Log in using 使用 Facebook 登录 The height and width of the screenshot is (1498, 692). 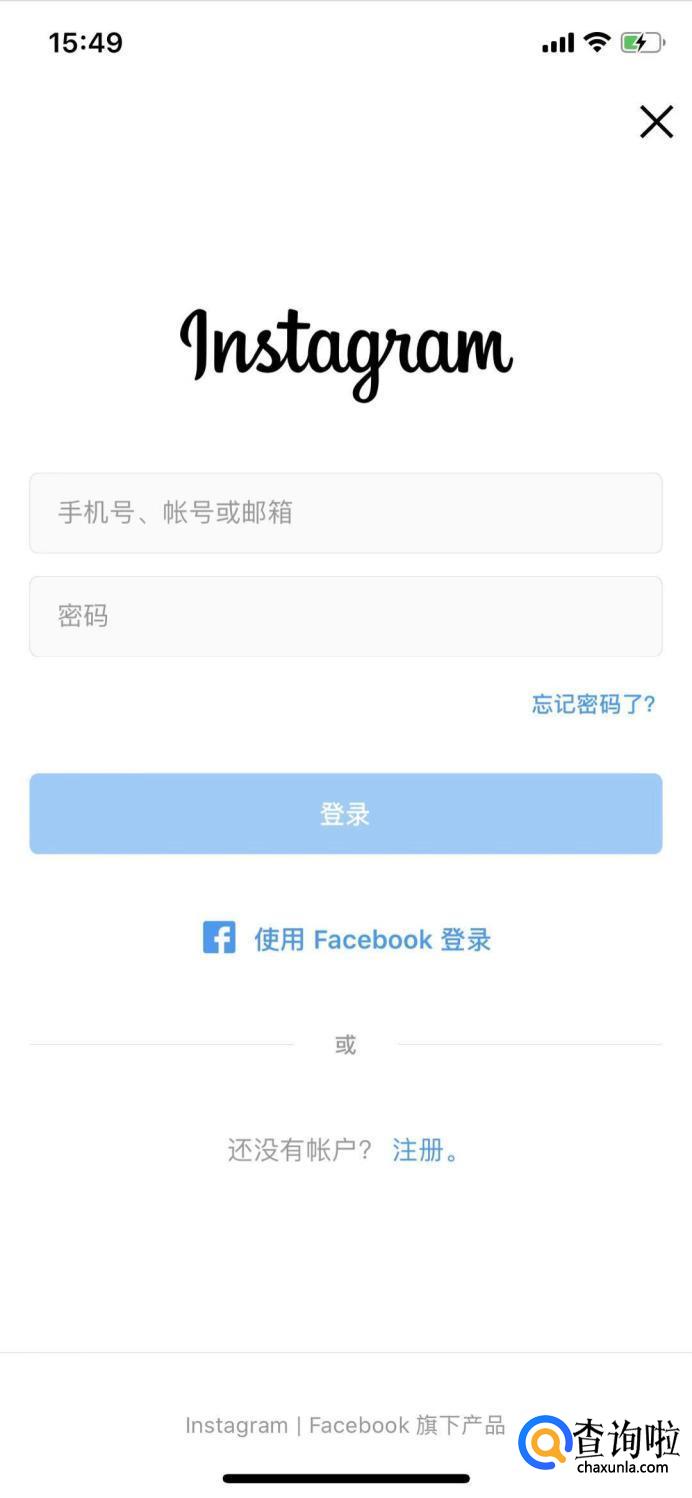tap(347, 939)
